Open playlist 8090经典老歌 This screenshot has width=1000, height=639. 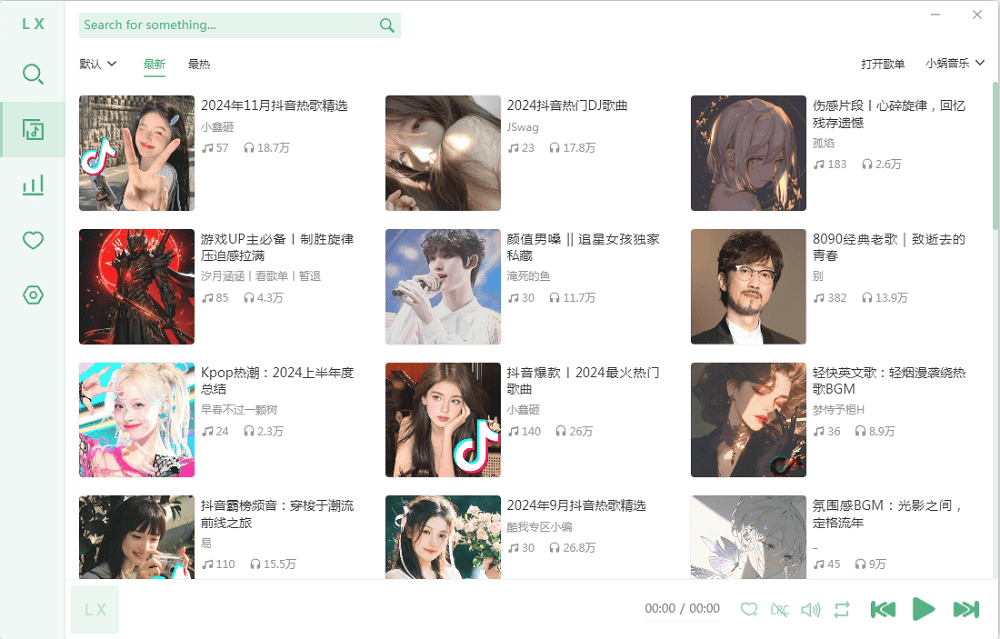pyautogui.click(x=748, y=286)
